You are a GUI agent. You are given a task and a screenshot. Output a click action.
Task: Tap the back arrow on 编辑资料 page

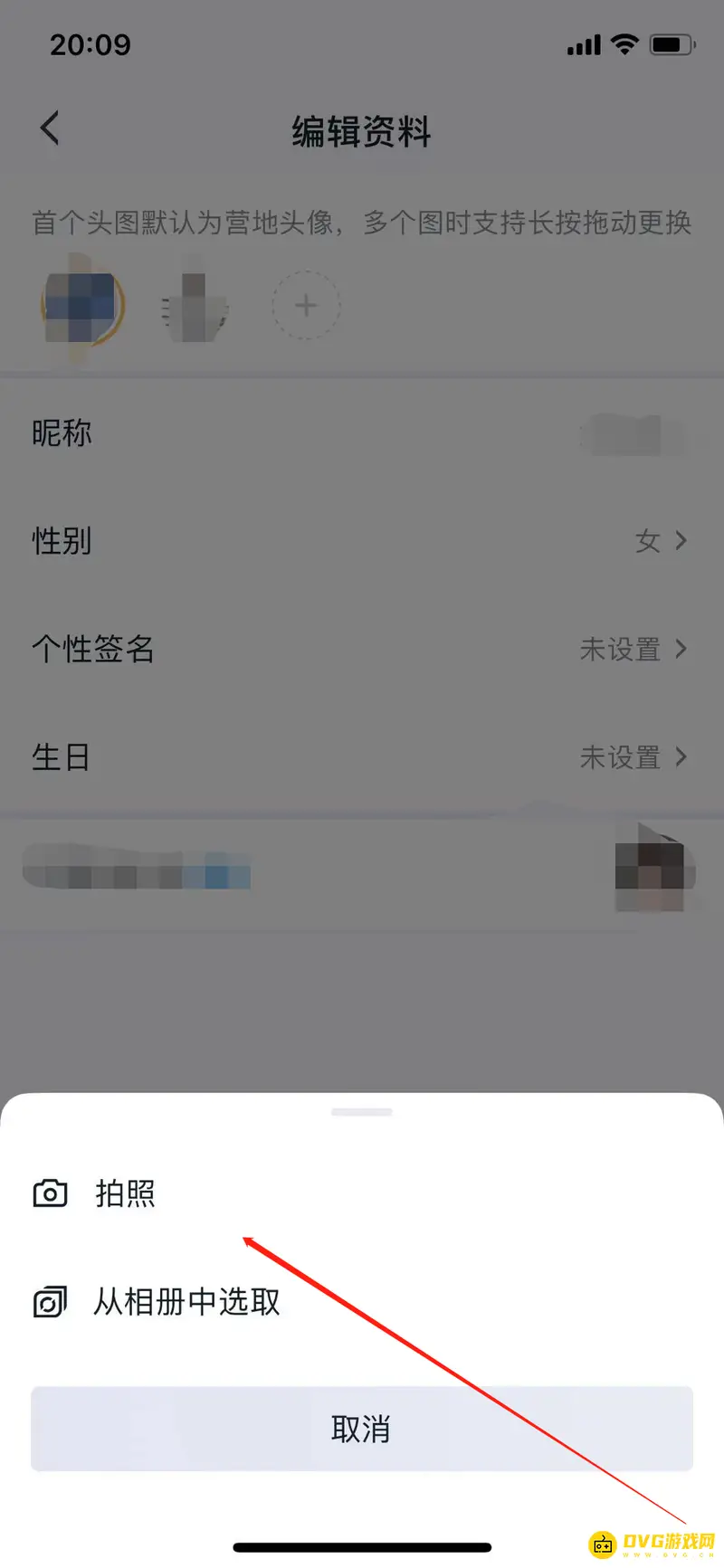(49, 128)
